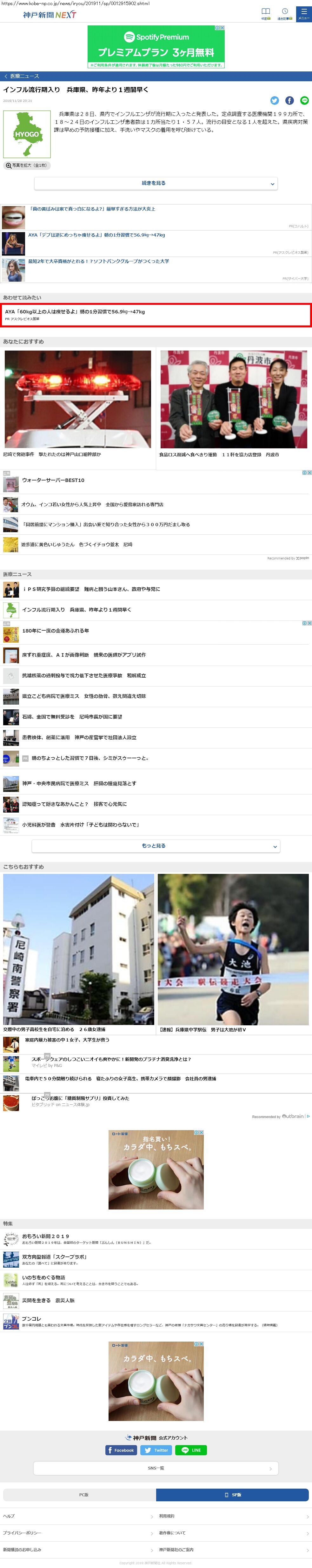Open 床ずれ重症度、AIが画像判断 article
312x1568 pixels.
click(84, 655)
